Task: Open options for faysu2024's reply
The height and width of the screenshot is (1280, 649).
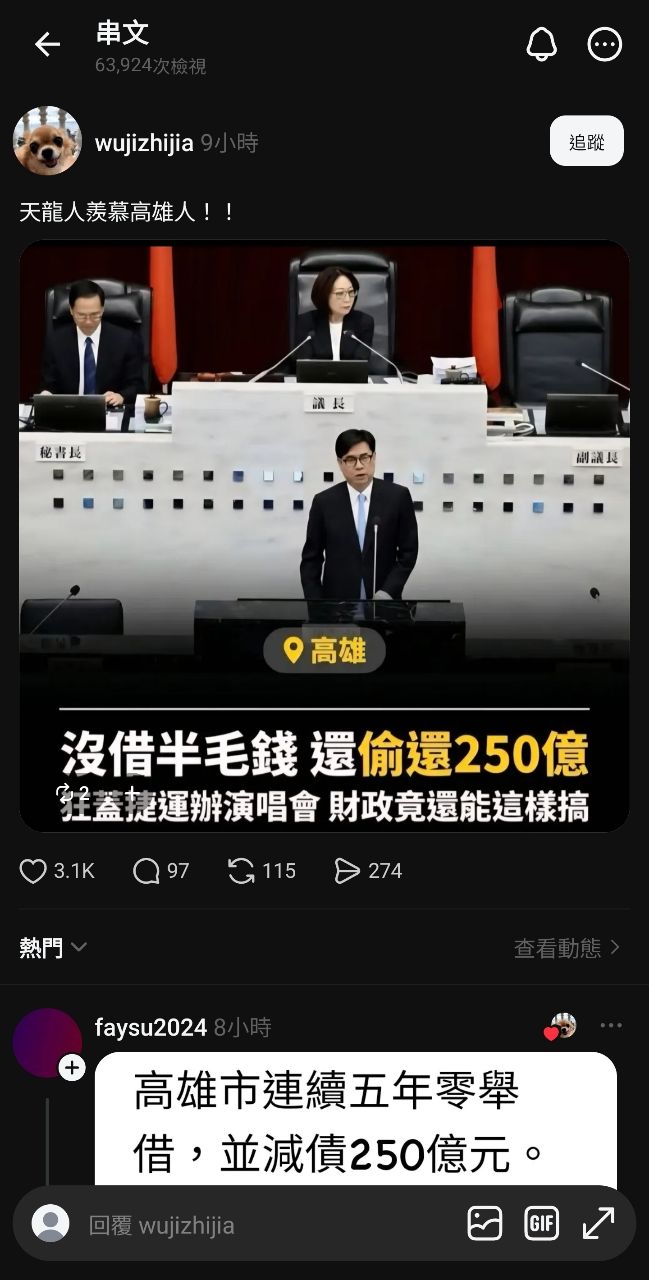Action: click(x=611, y=1026)
